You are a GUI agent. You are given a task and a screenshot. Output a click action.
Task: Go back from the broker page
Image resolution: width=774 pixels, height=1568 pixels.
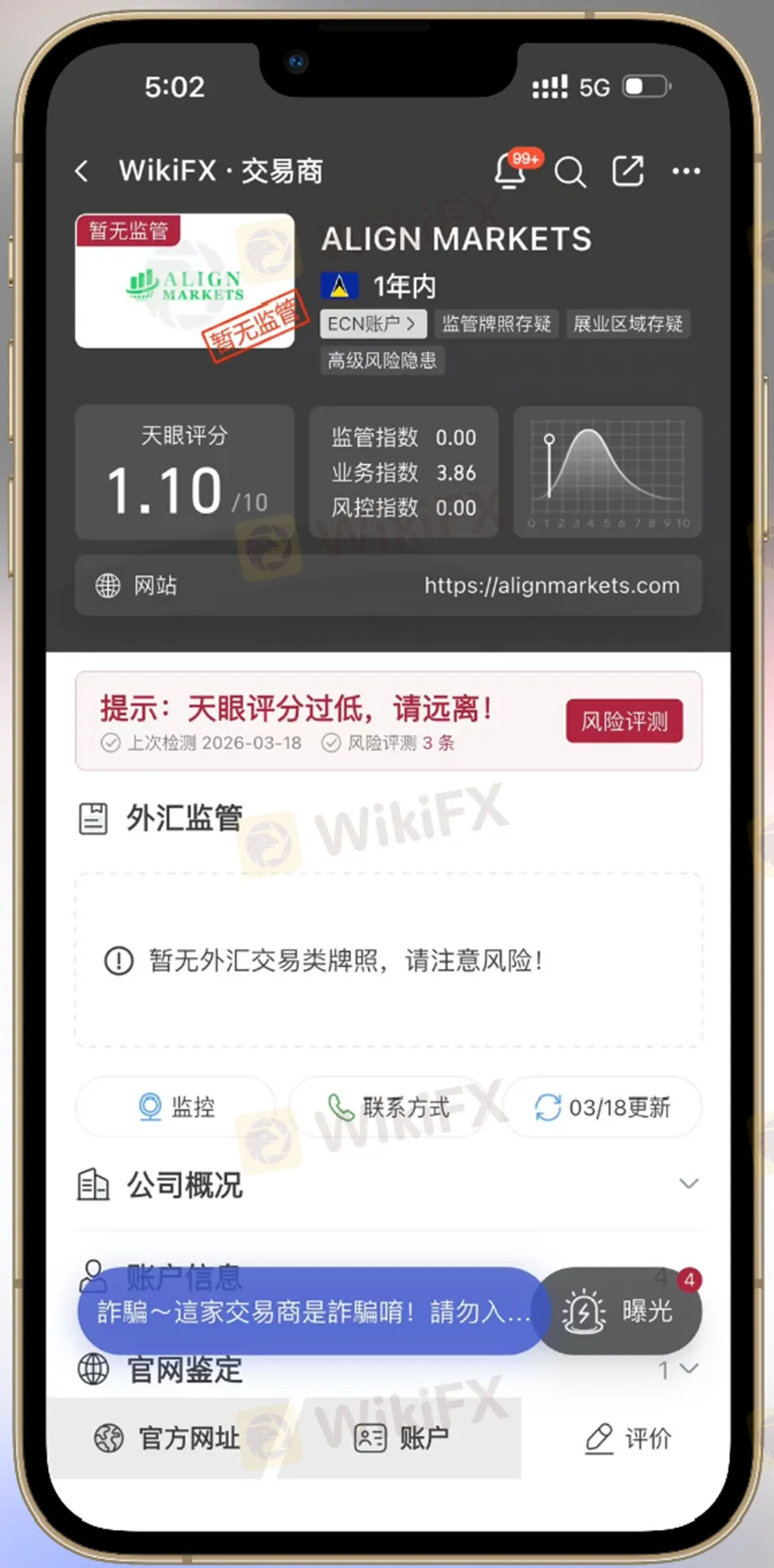82,172
